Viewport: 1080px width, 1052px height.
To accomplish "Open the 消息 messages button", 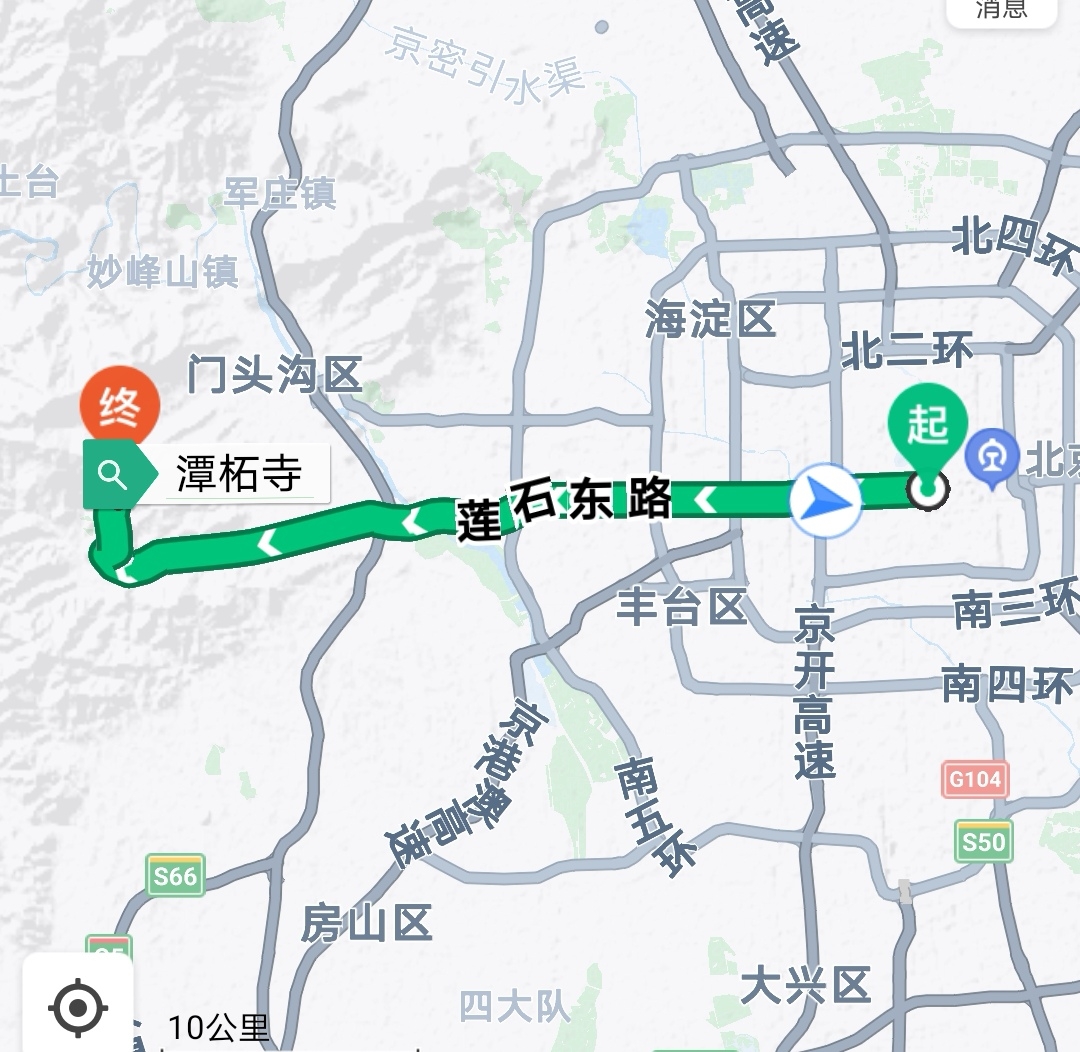I will [1001, 10].
